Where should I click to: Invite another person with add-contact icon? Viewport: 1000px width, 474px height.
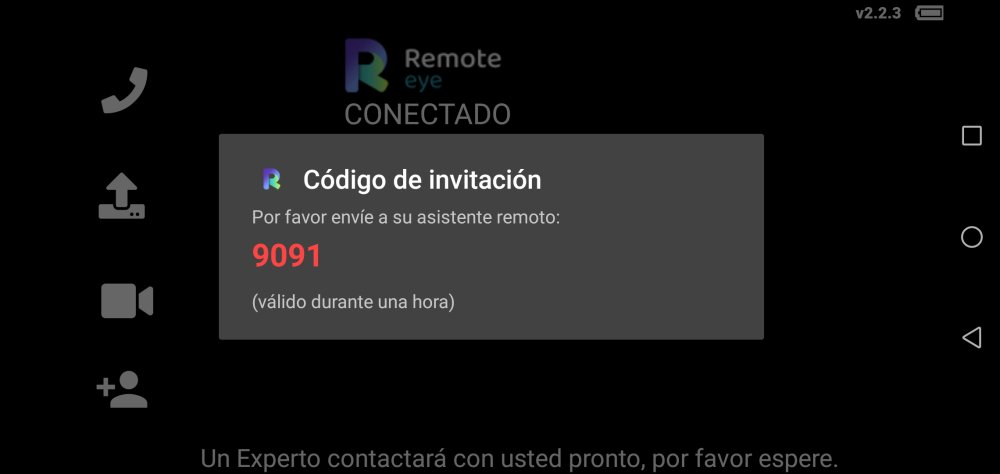pyautogui.click(x=122, y=390)
